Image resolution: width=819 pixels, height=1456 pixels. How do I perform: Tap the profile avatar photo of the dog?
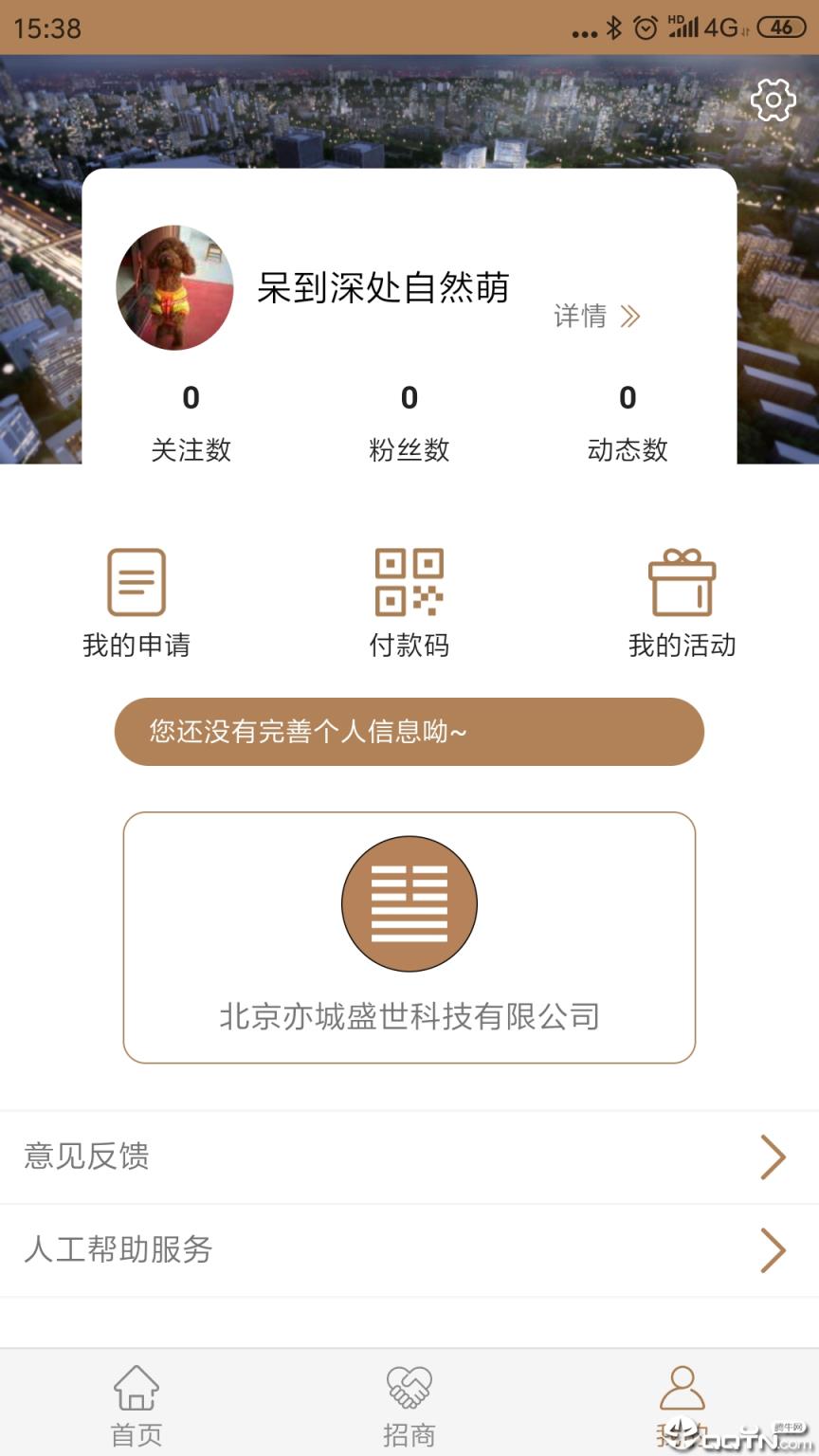click(x=174, y=288)
